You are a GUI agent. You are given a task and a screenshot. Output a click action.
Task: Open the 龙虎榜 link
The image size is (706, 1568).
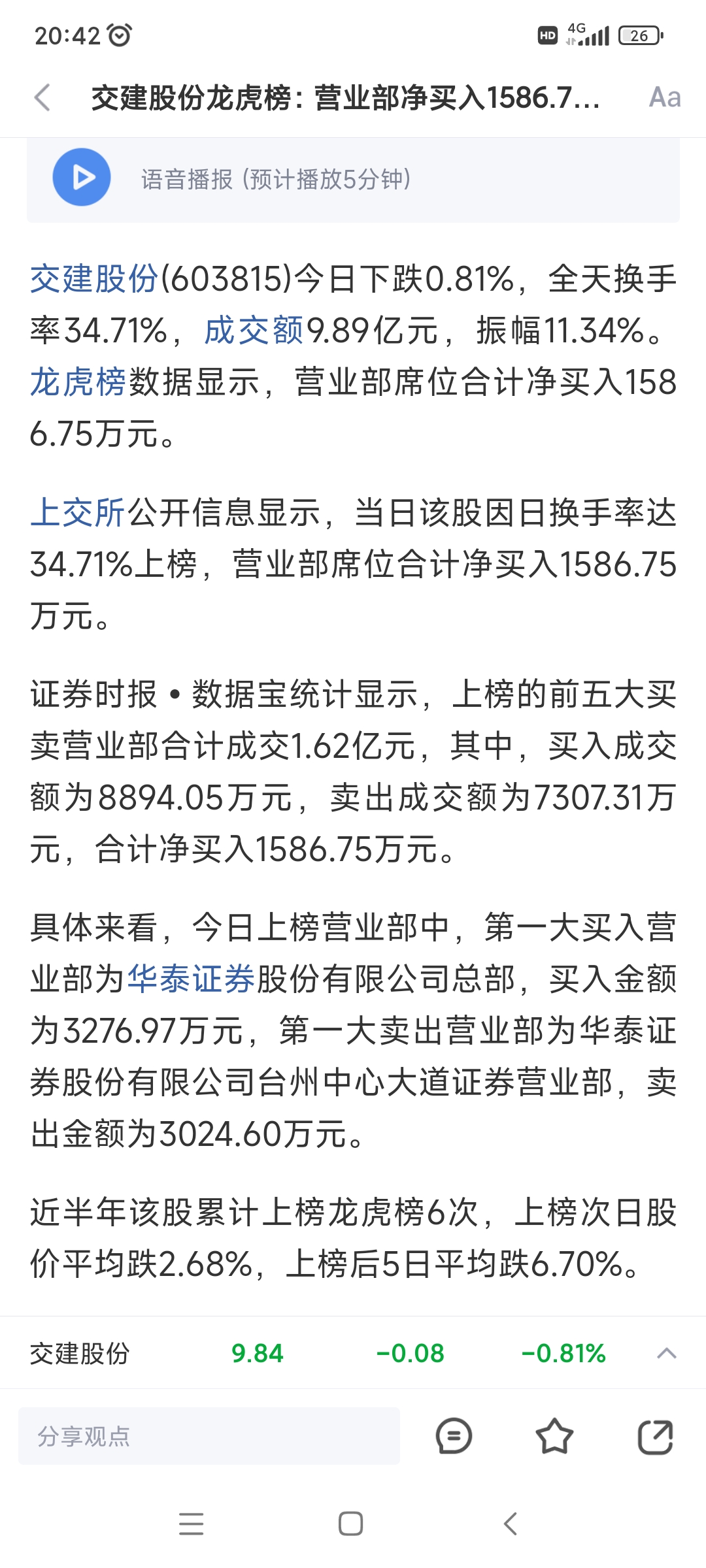[x=78, y=382]
